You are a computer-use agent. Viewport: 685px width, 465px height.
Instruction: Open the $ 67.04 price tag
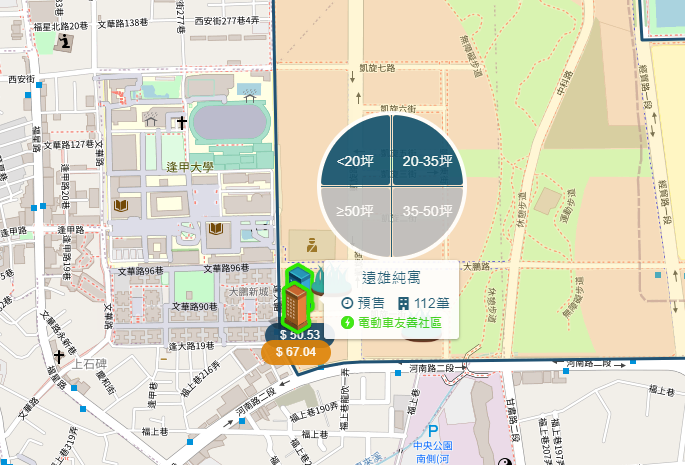296,352
